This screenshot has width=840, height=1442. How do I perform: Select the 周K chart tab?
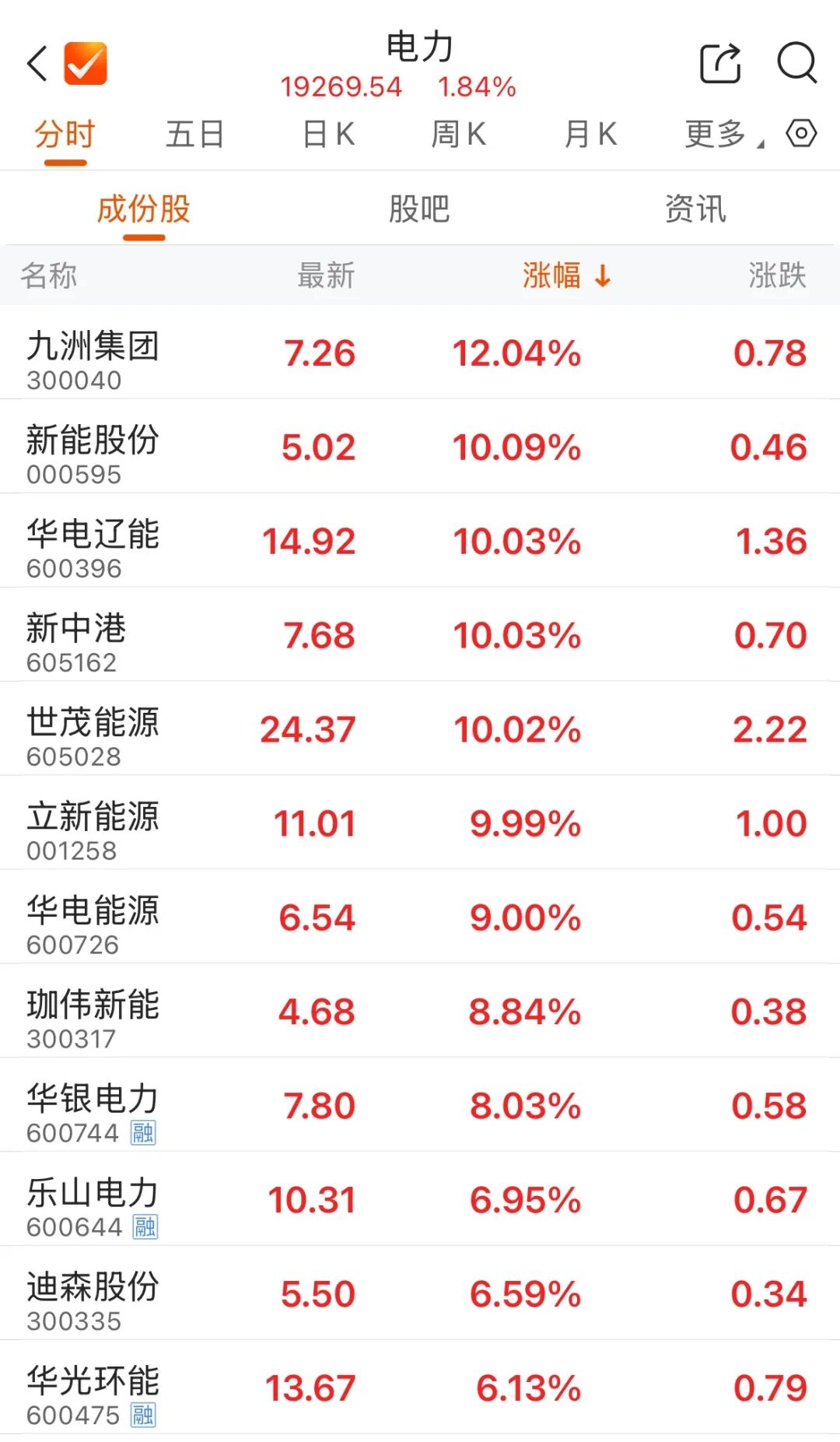tap(459, 134)
